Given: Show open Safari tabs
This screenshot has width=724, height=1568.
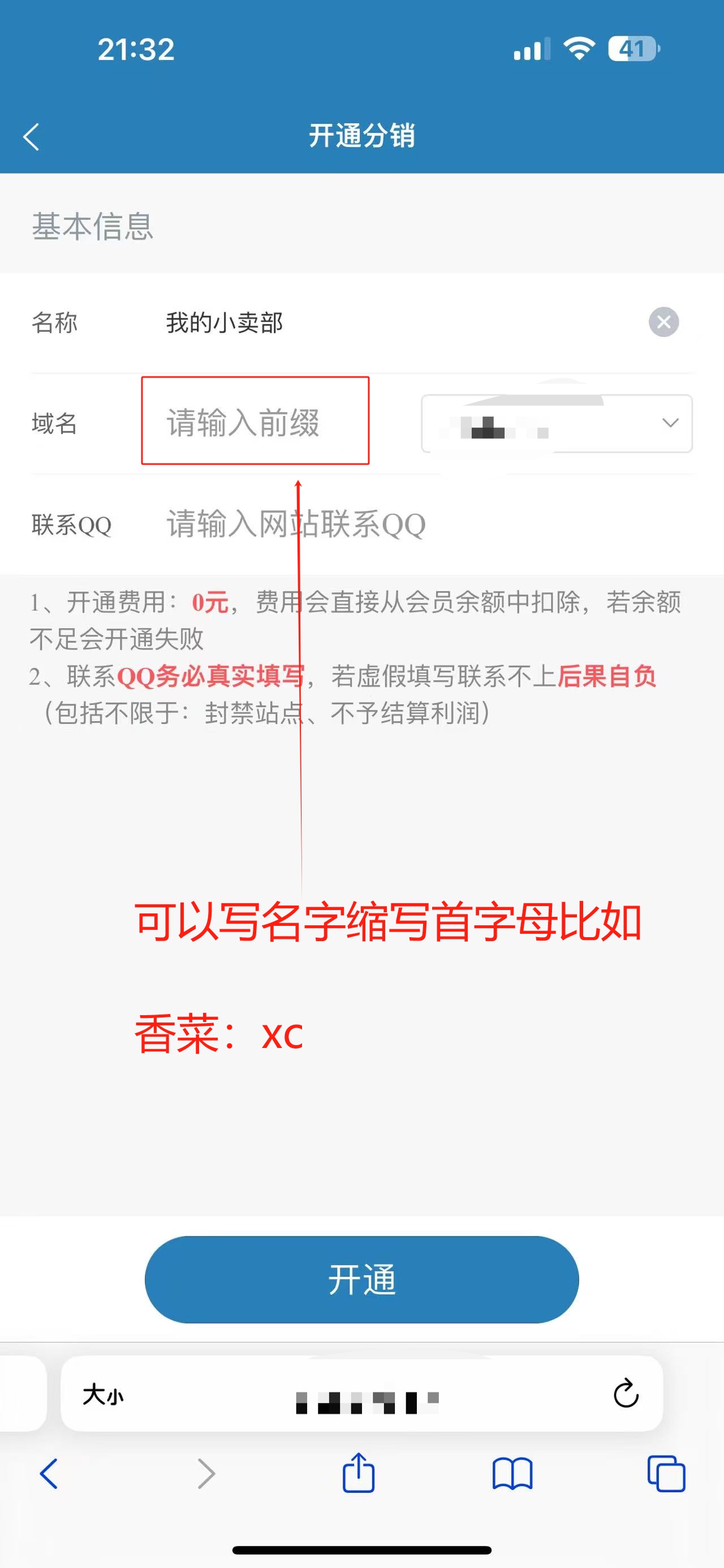Looking at the screenshot, I should point(666,1474).
